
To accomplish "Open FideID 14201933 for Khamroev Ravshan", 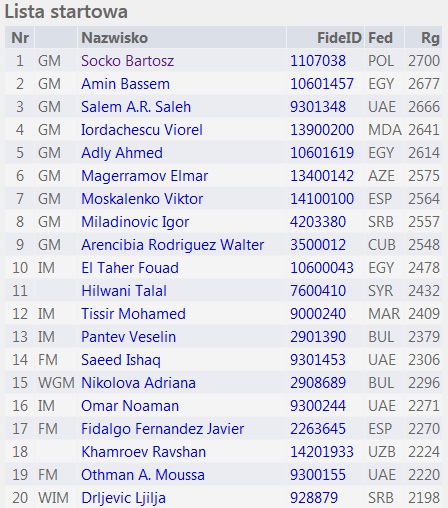I will [x=322, y=452].
